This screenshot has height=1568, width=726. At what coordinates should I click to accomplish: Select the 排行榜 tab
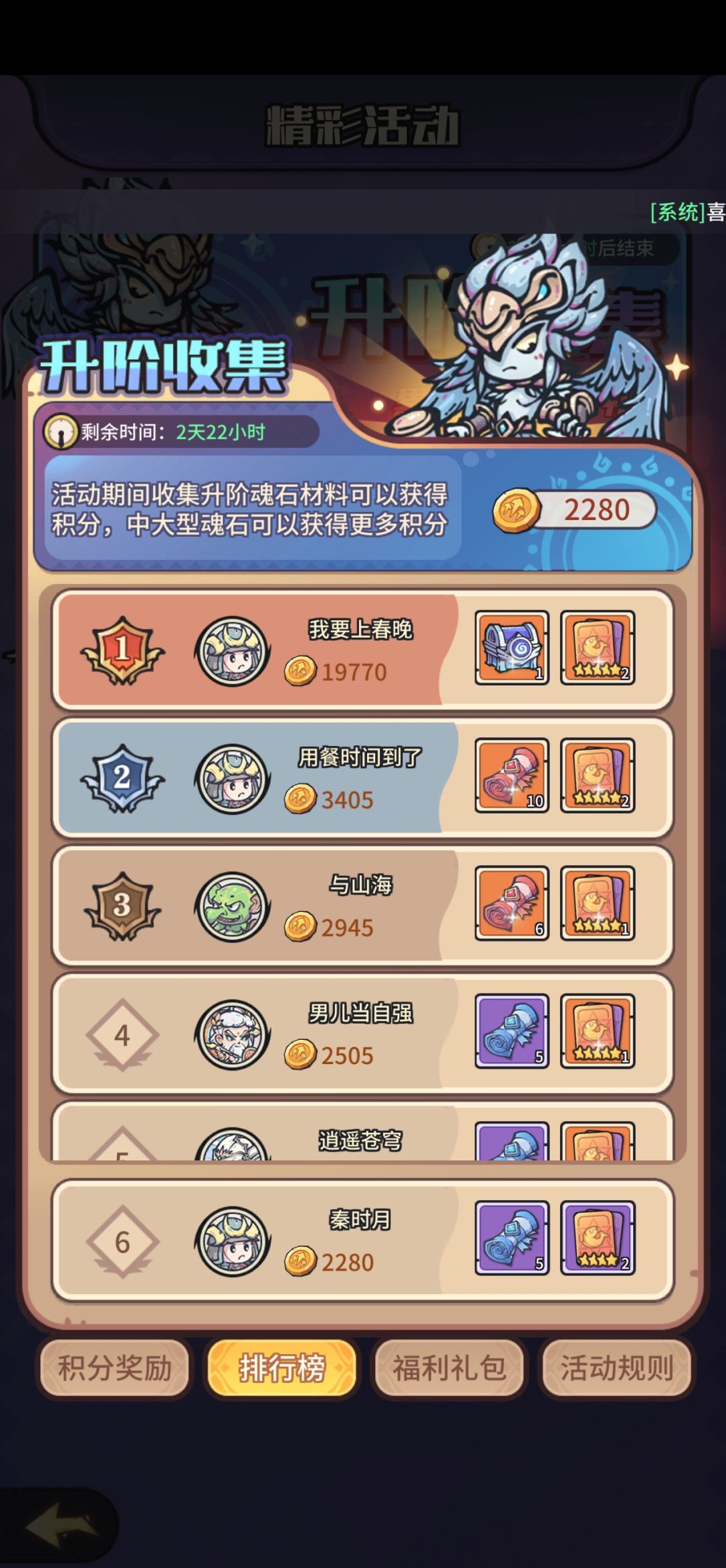point(282,1368)
